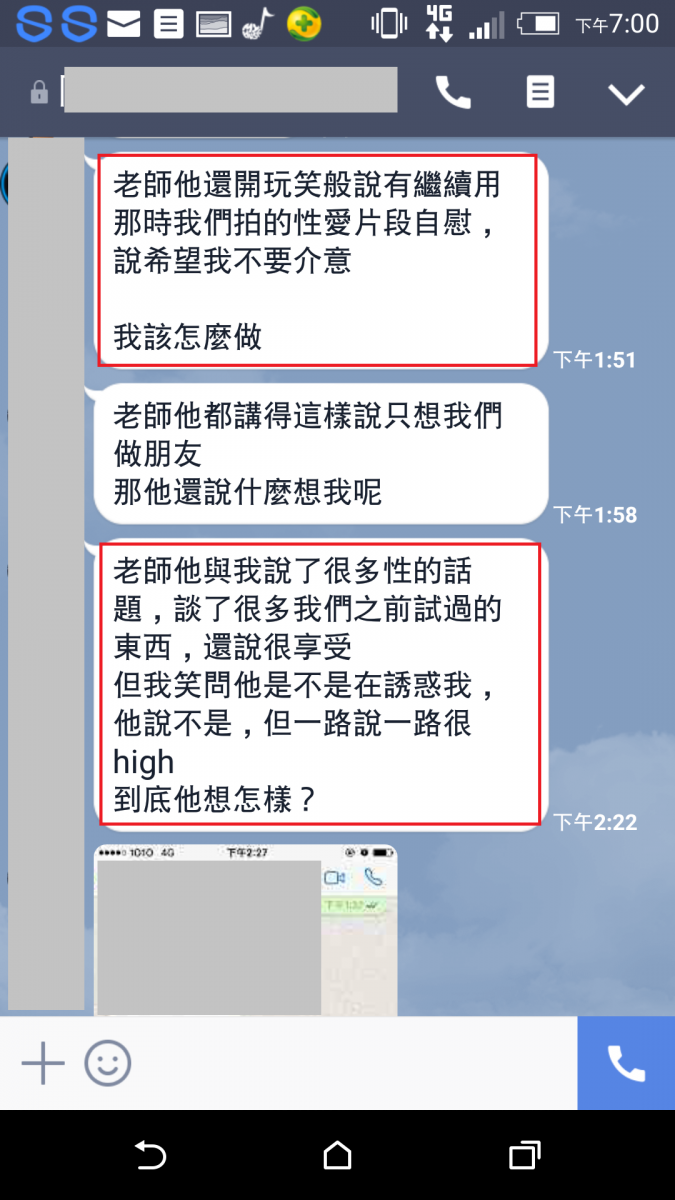Open the notes icon in header
The height and width of the screenshot is (1200, 675).
pos(540,93)
